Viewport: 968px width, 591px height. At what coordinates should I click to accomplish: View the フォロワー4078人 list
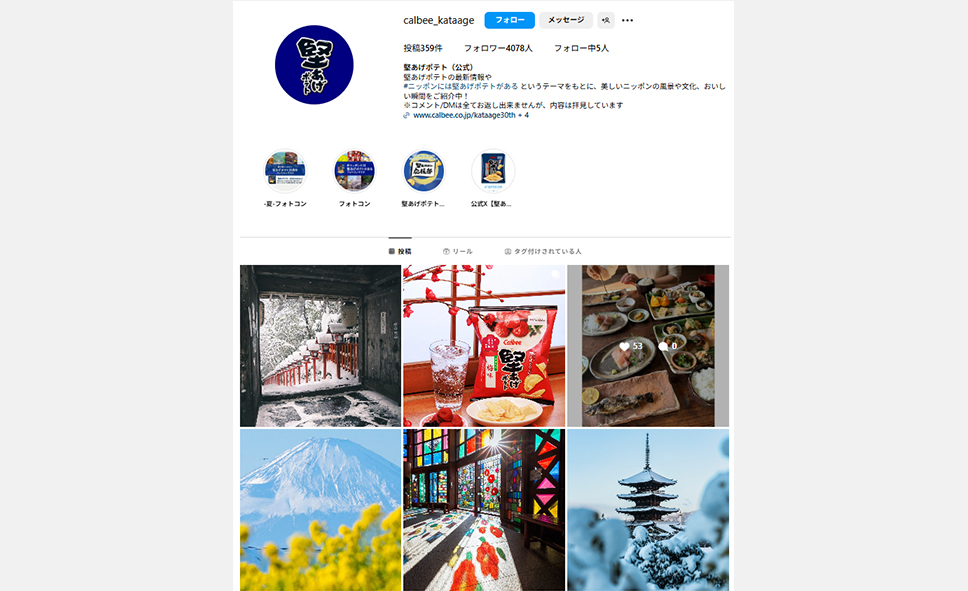click(498, 48)
